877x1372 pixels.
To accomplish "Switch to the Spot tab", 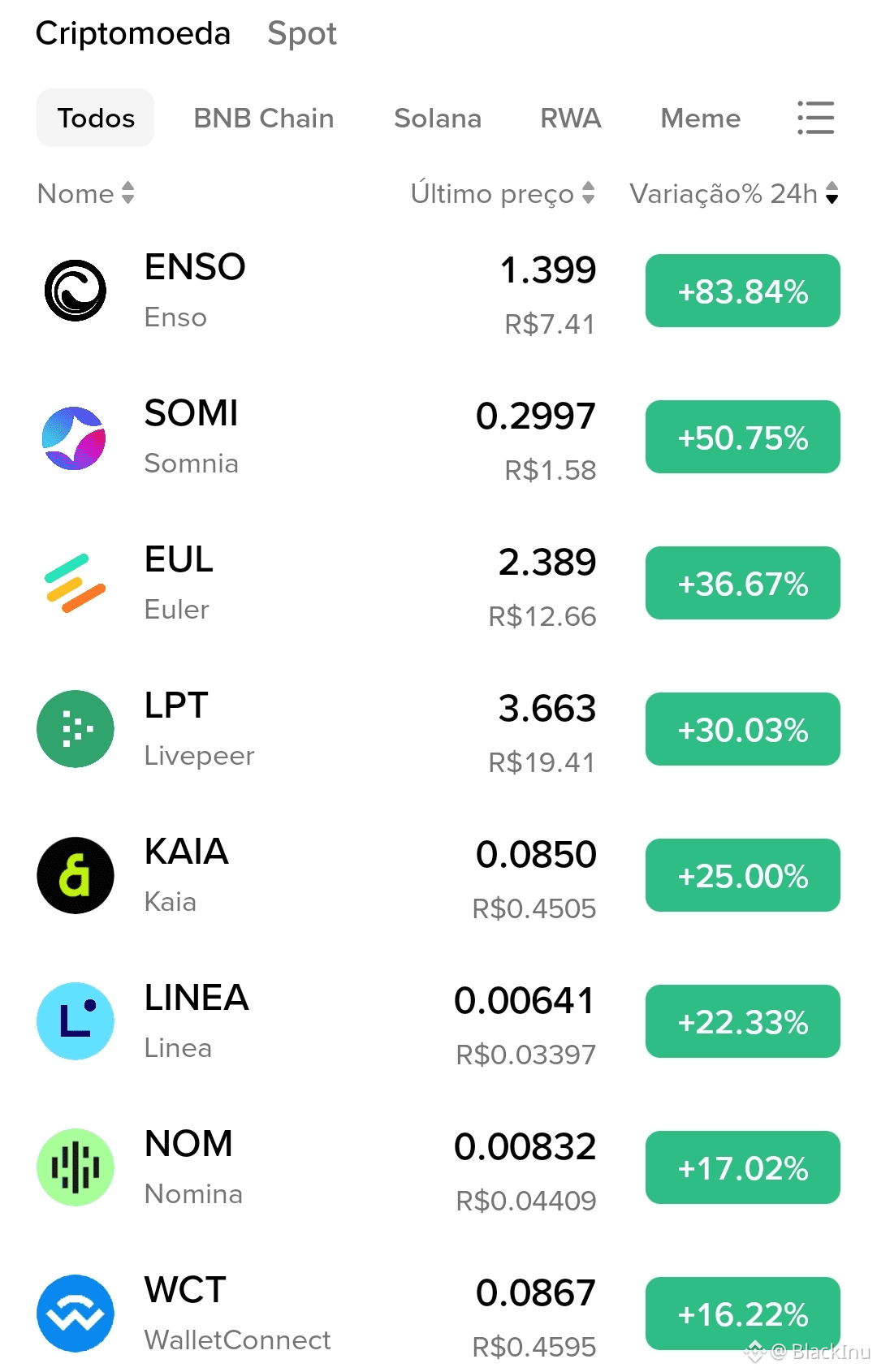I will coord(301,33).
